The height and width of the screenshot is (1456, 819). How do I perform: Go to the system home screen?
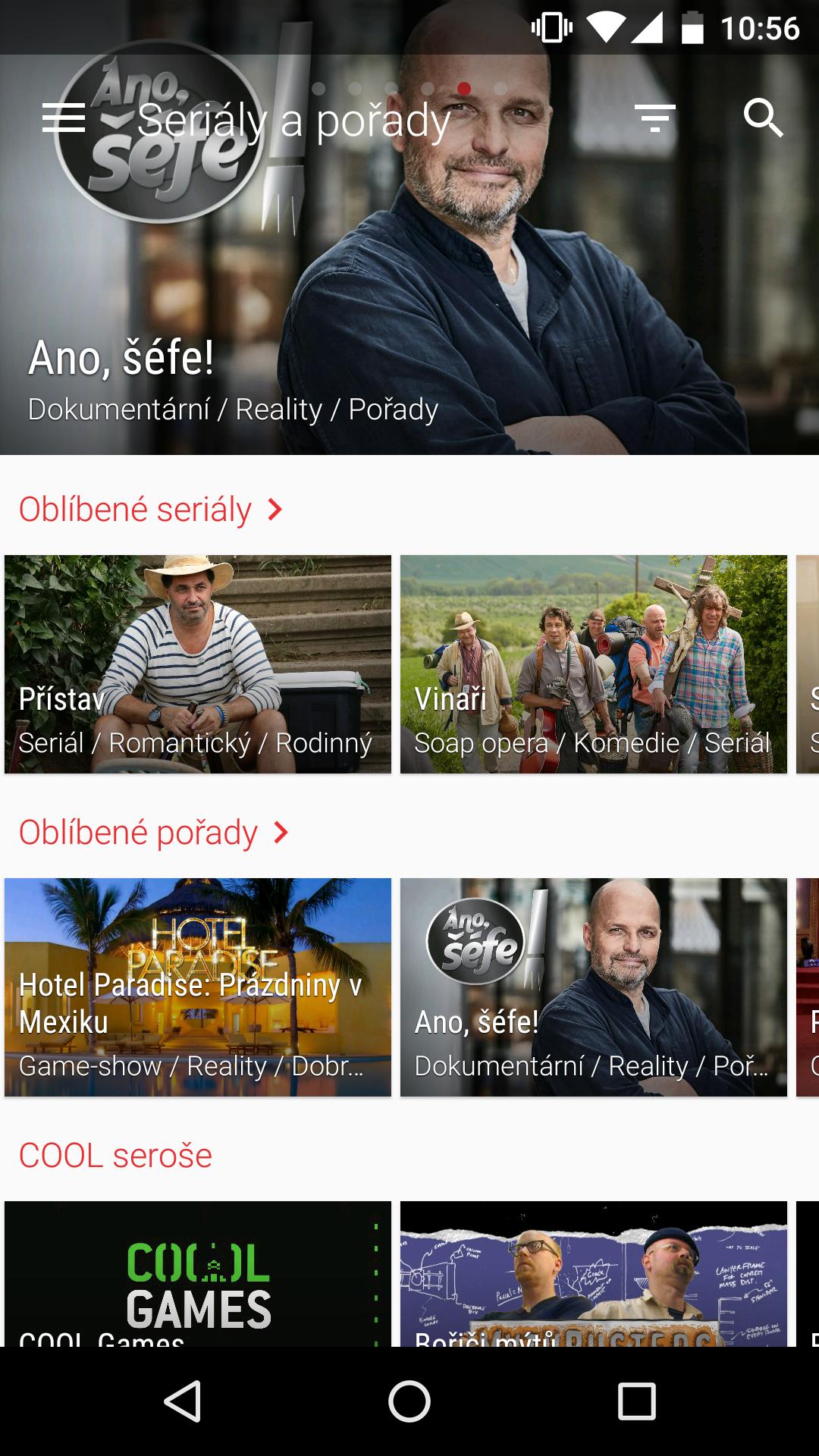[x=409, y=1401]
